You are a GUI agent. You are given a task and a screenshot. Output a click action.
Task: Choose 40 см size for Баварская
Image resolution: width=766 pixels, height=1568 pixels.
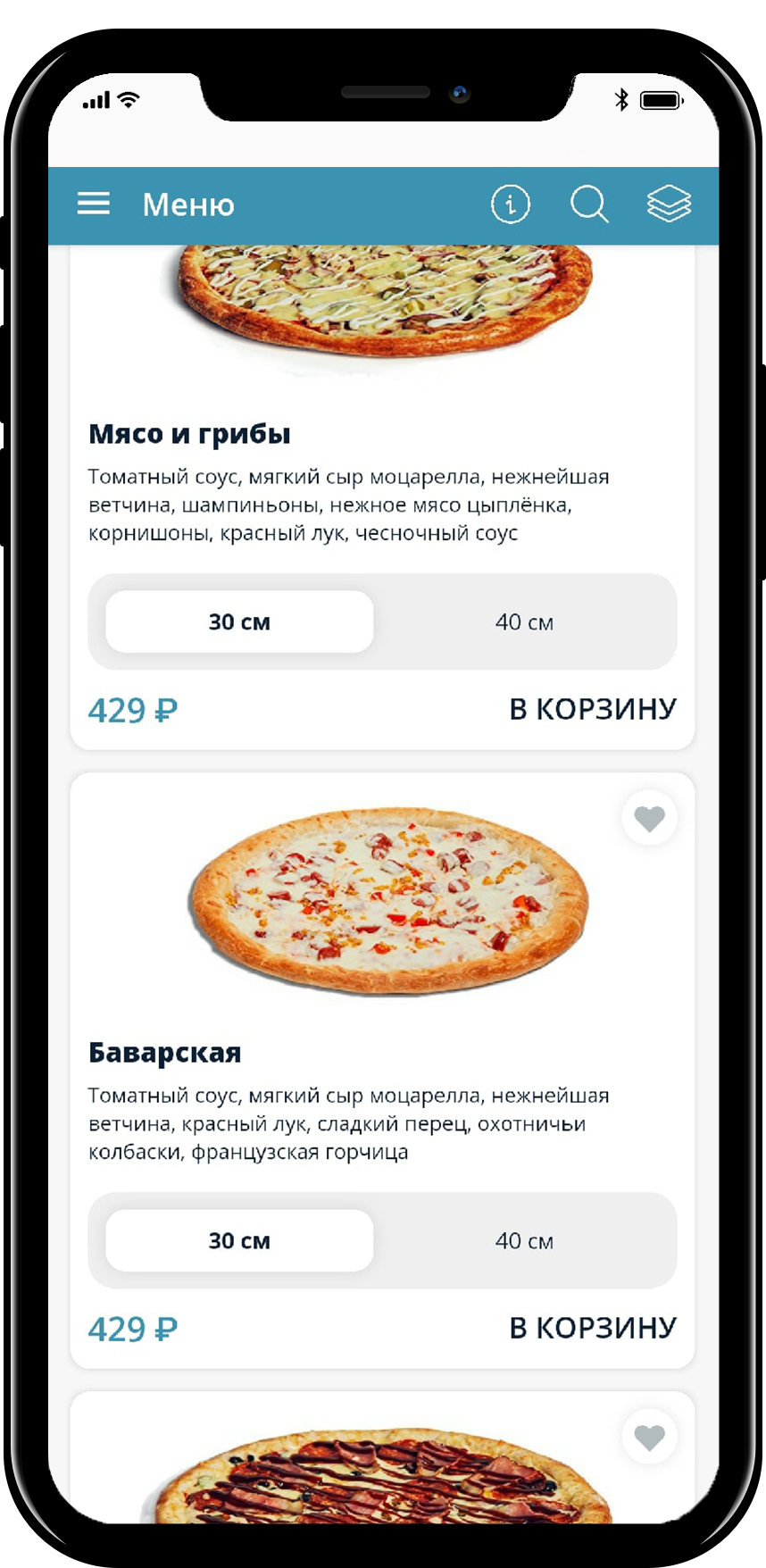[x=524, y=1240]
